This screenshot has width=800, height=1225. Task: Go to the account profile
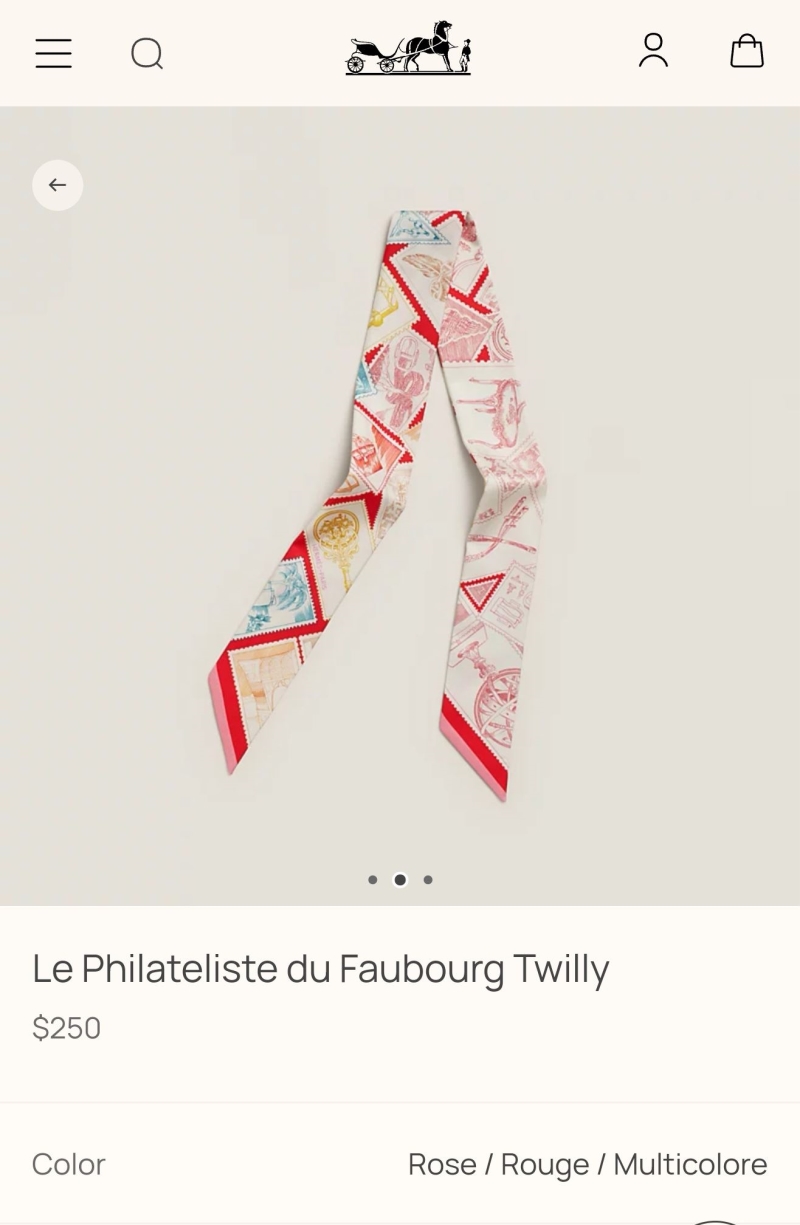(x=653, y=51)
